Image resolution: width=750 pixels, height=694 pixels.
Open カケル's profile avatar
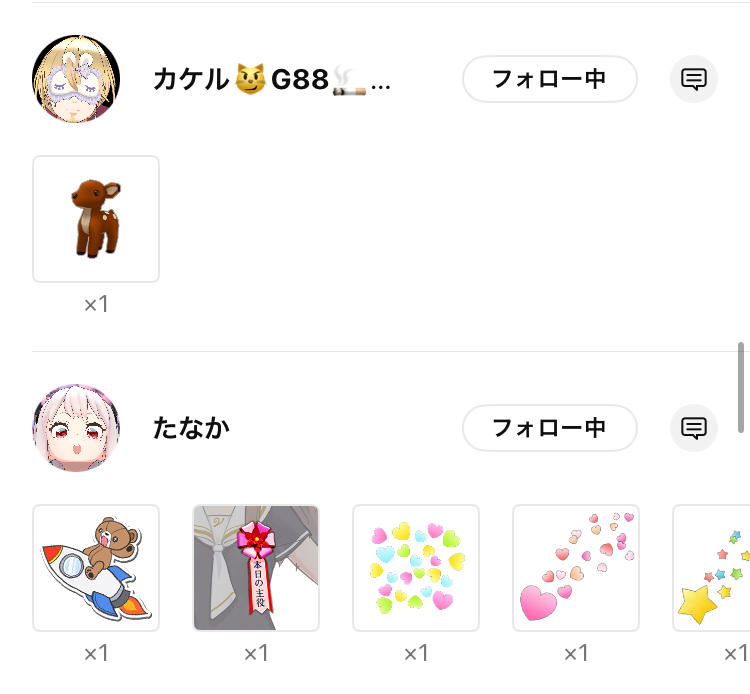(76, 79)
